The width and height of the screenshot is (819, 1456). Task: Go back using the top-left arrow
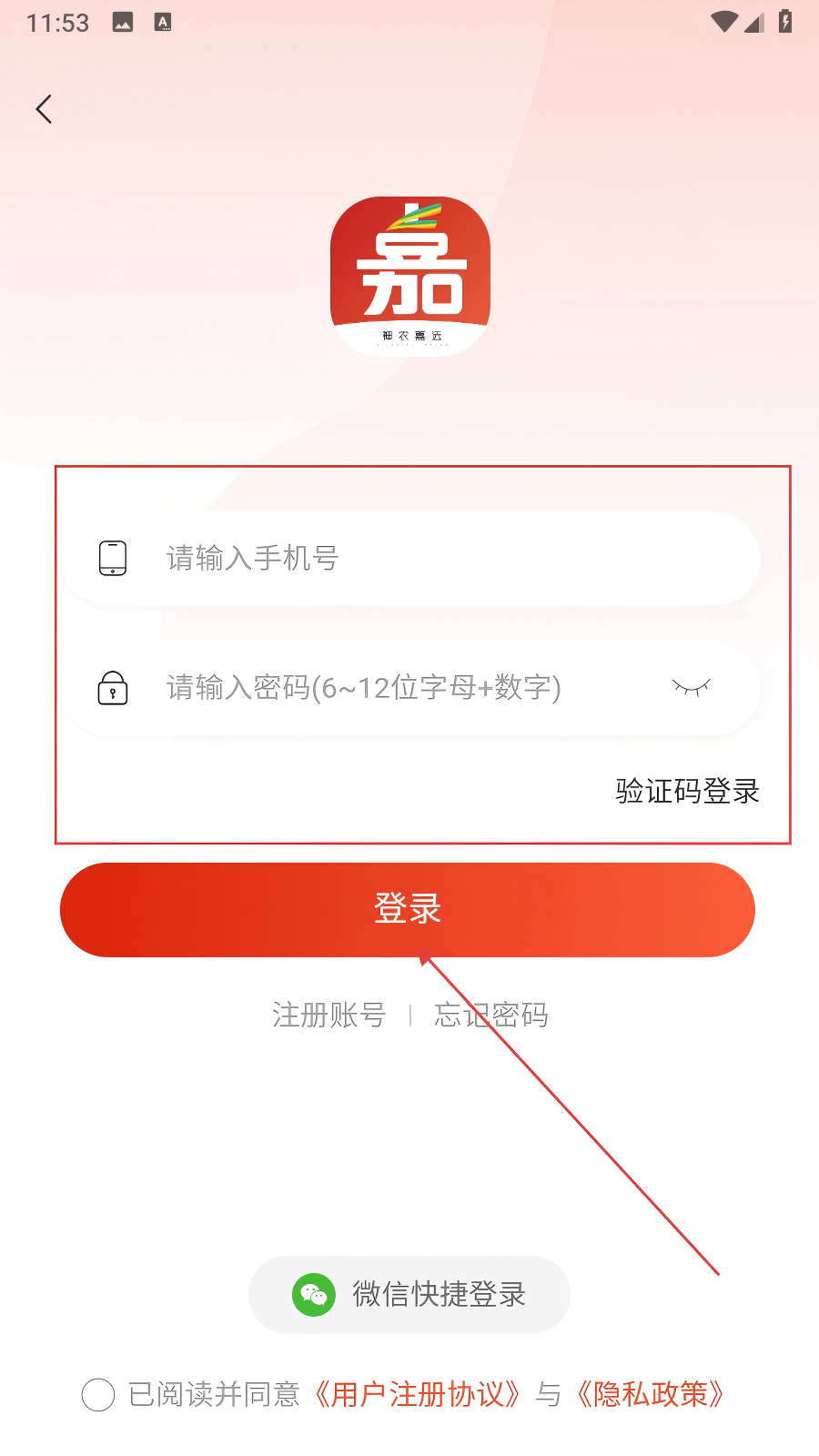pos(44,110)
